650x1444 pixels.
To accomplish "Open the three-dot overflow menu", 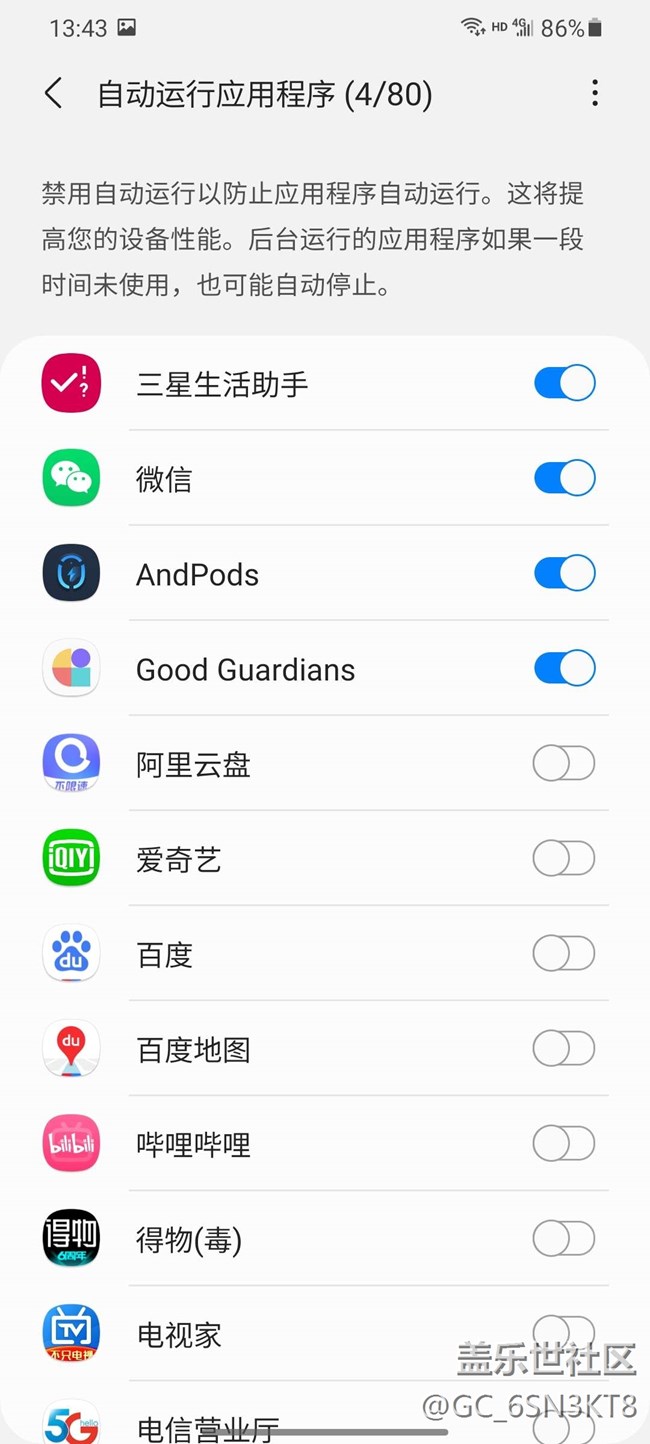I will 595,94.
